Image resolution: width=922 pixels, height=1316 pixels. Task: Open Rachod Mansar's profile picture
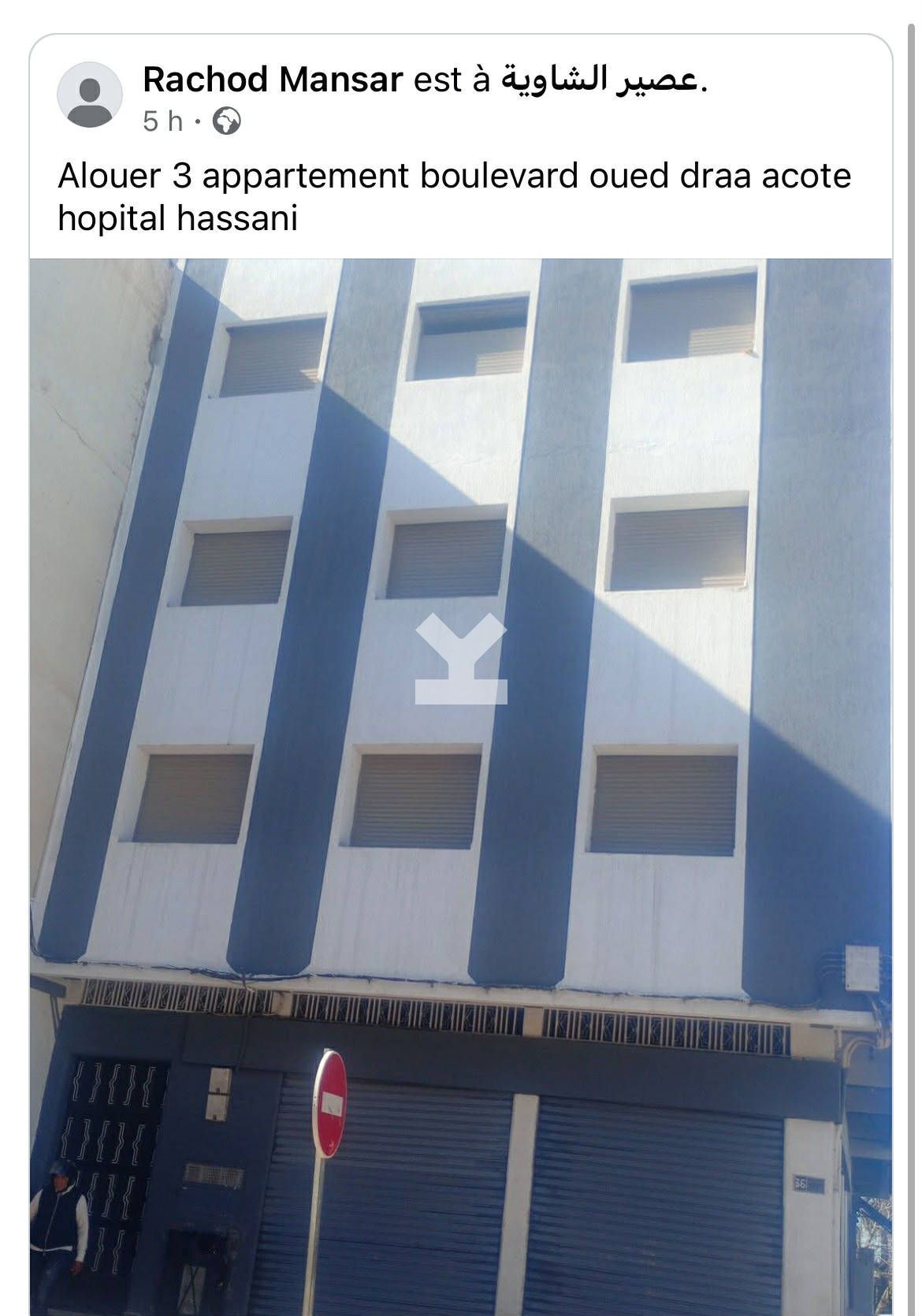90,95
